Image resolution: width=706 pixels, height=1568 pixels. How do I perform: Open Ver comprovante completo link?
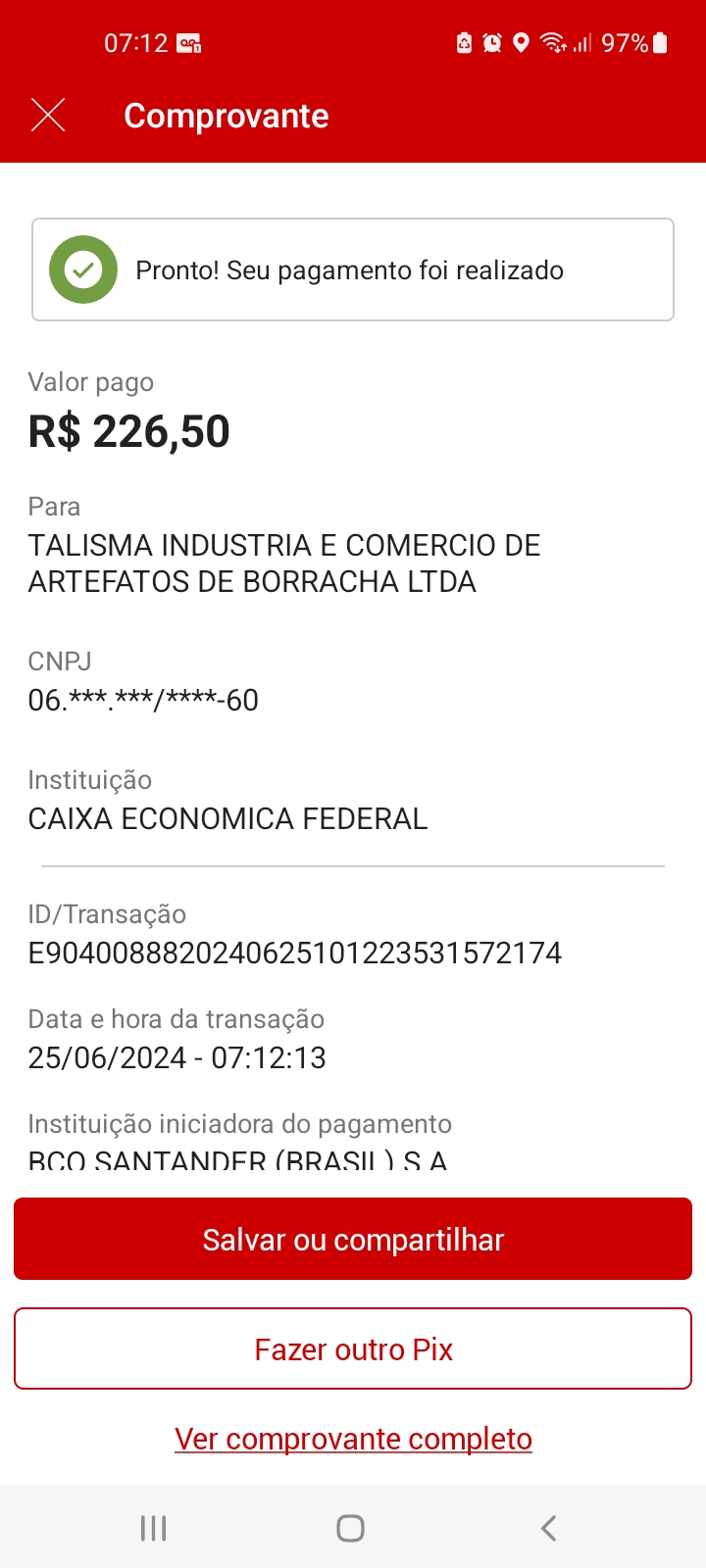[x=353, y=1439]
